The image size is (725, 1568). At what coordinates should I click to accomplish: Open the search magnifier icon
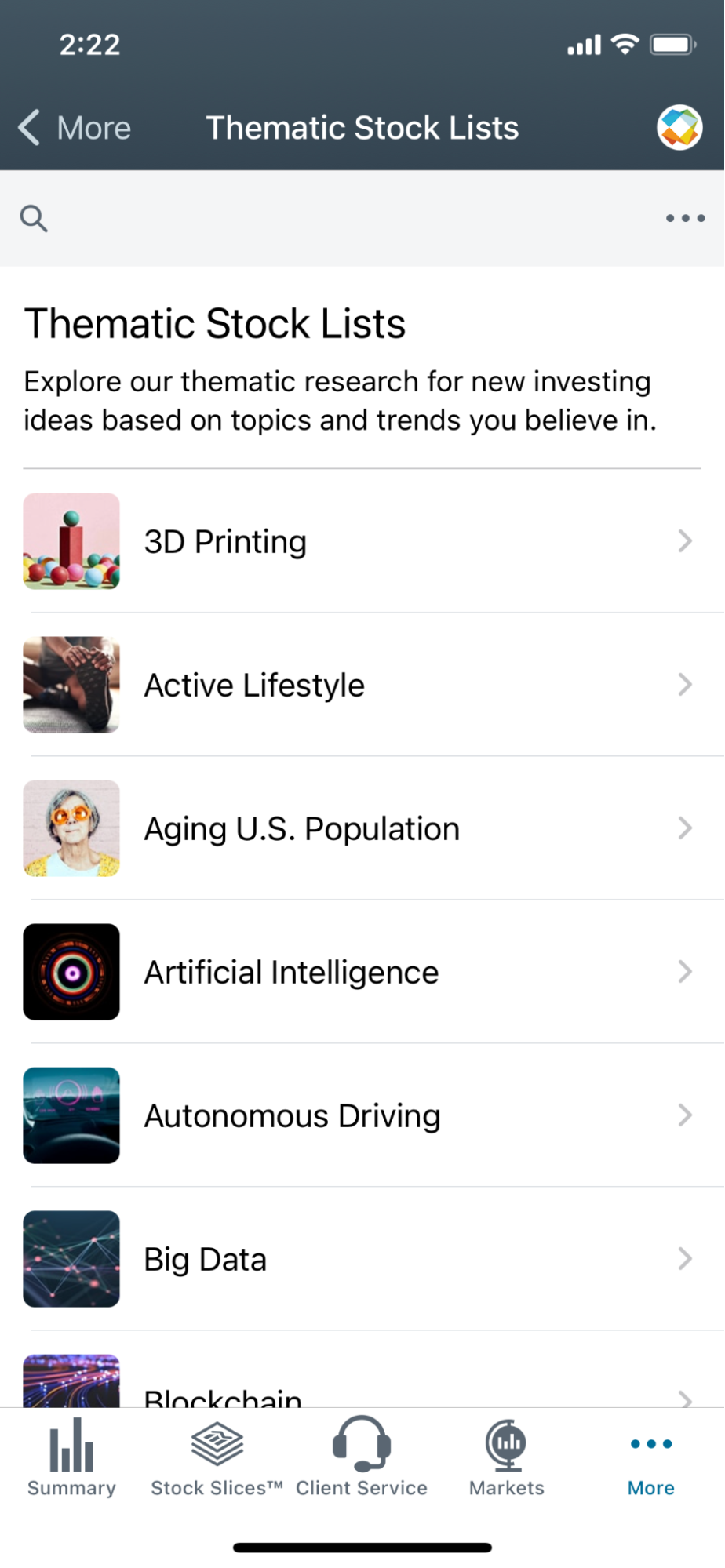tap(34, 218)
